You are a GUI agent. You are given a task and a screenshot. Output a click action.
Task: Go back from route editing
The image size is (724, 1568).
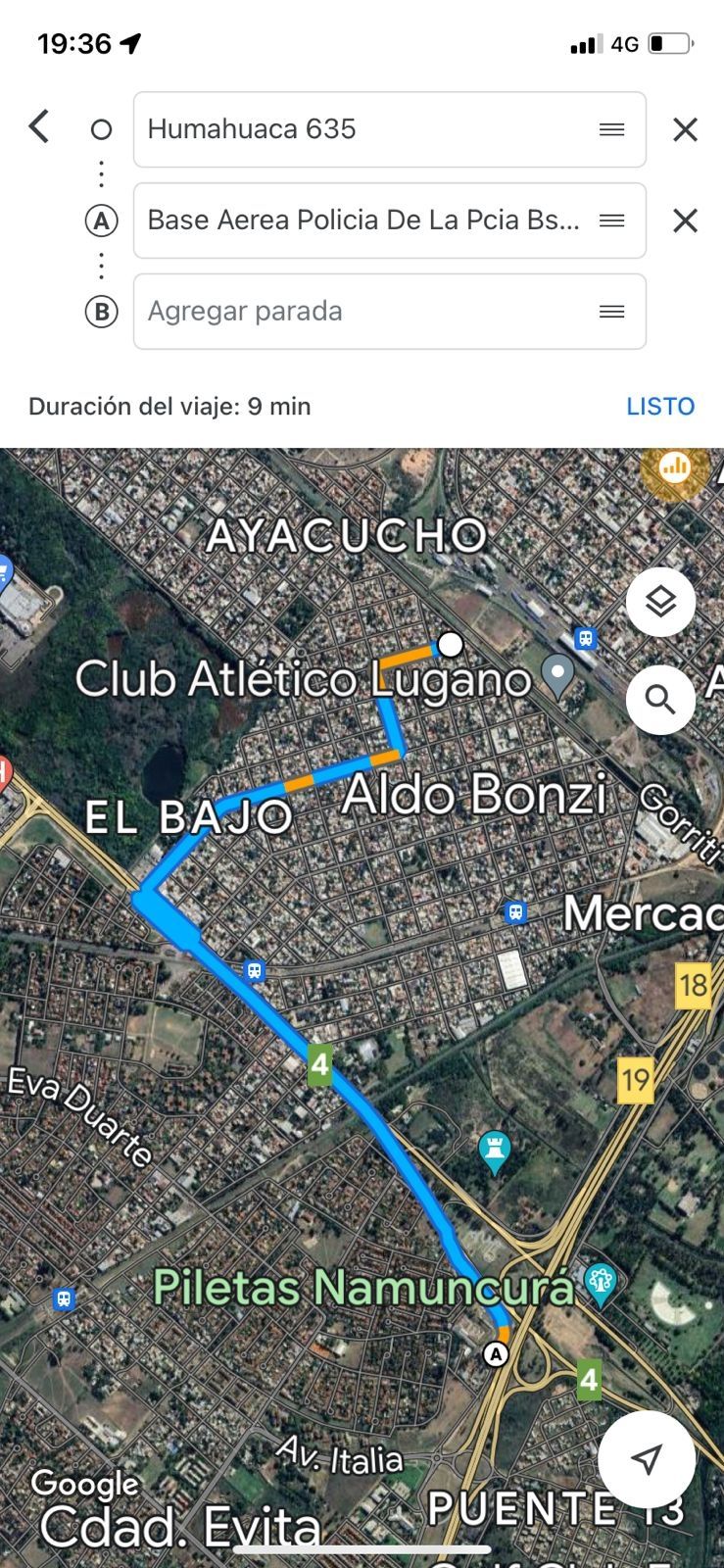[39, 127]
